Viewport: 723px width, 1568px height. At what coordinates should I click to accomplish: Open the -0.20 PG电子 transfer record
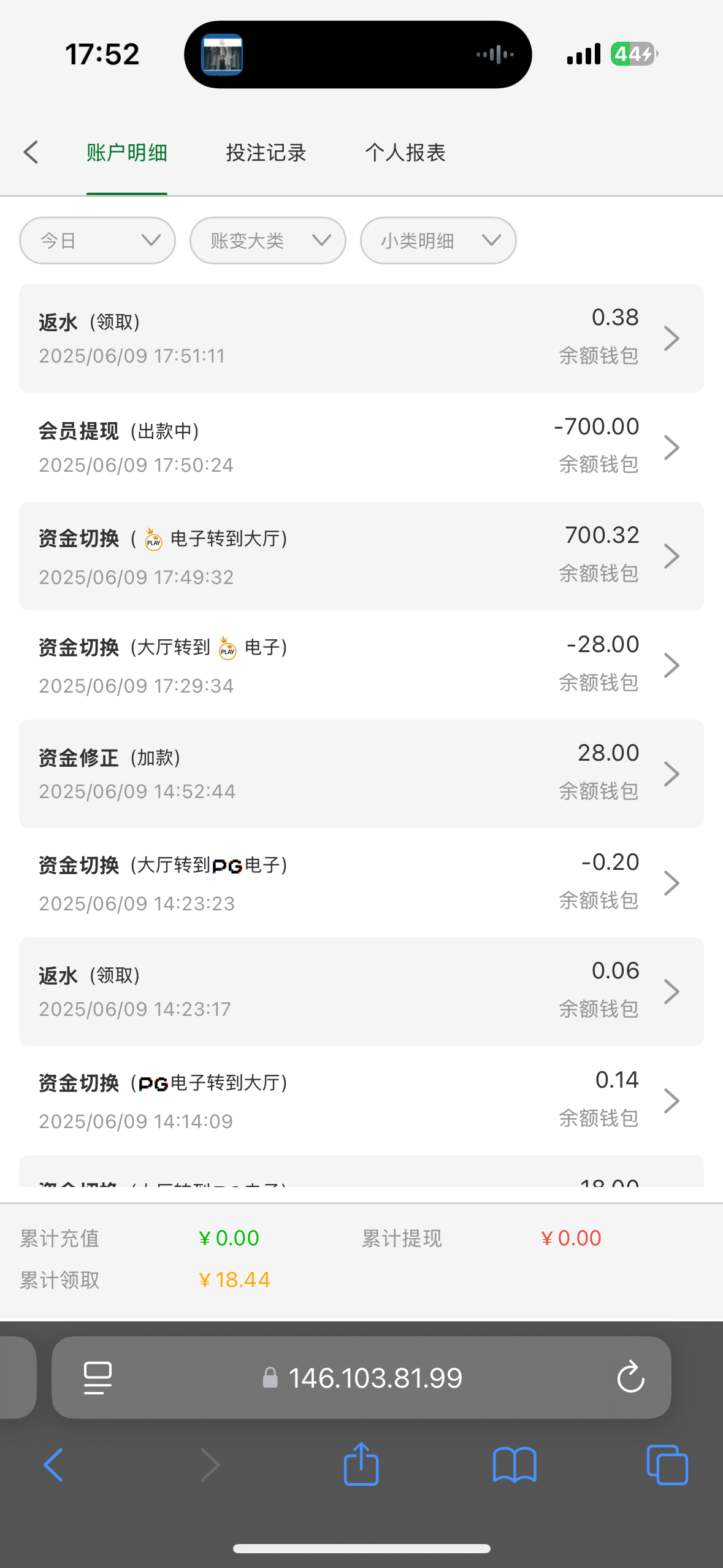tap(361, 883)
